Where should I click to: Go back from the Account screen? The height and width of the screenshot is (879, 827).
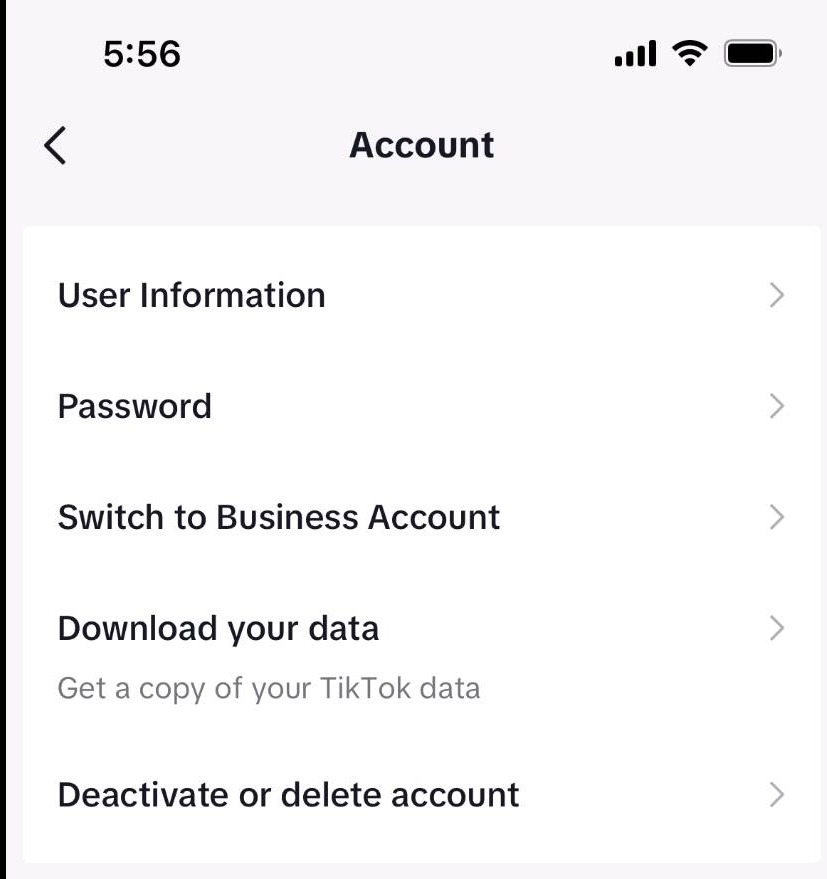[x=55, y=146]
